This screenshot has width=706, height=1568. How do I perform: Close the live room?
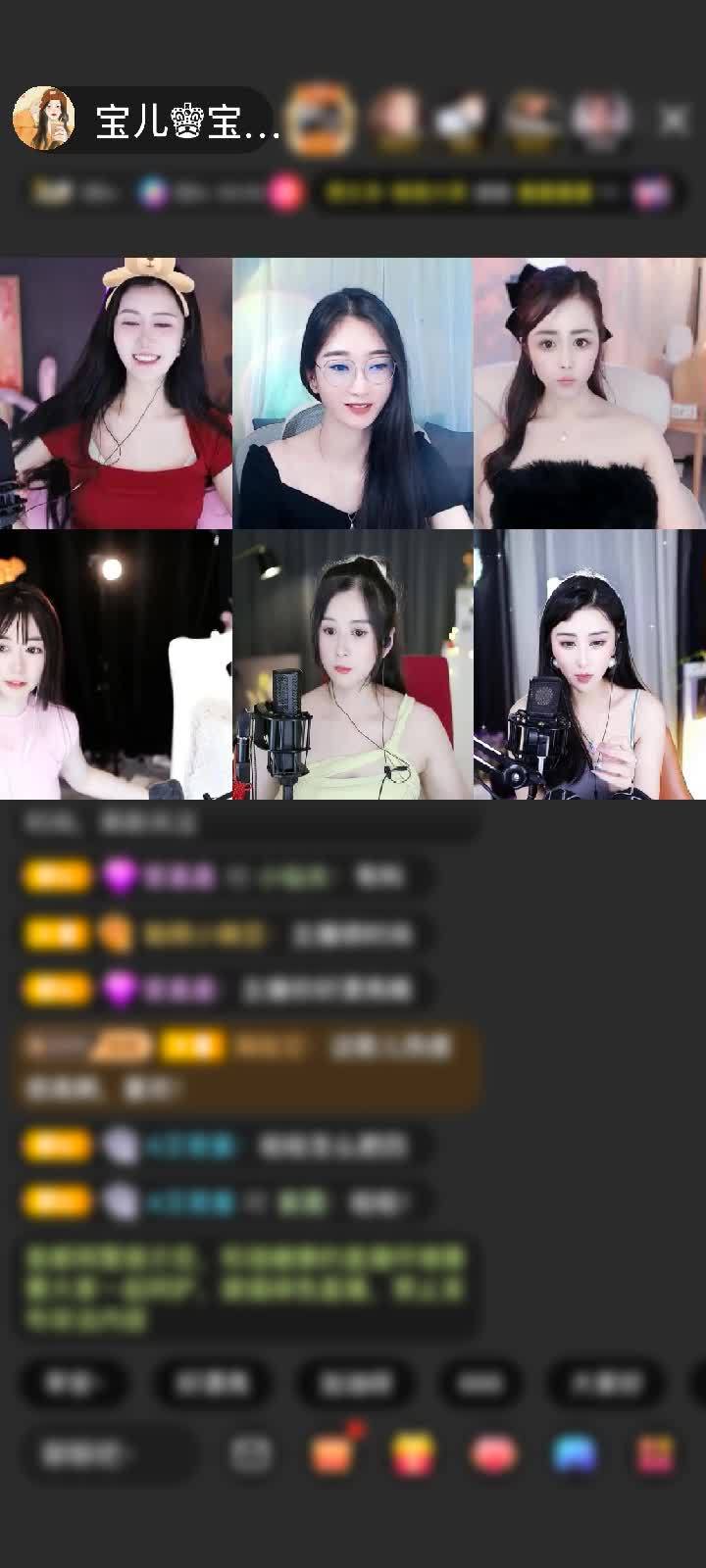tap(674, 120)
